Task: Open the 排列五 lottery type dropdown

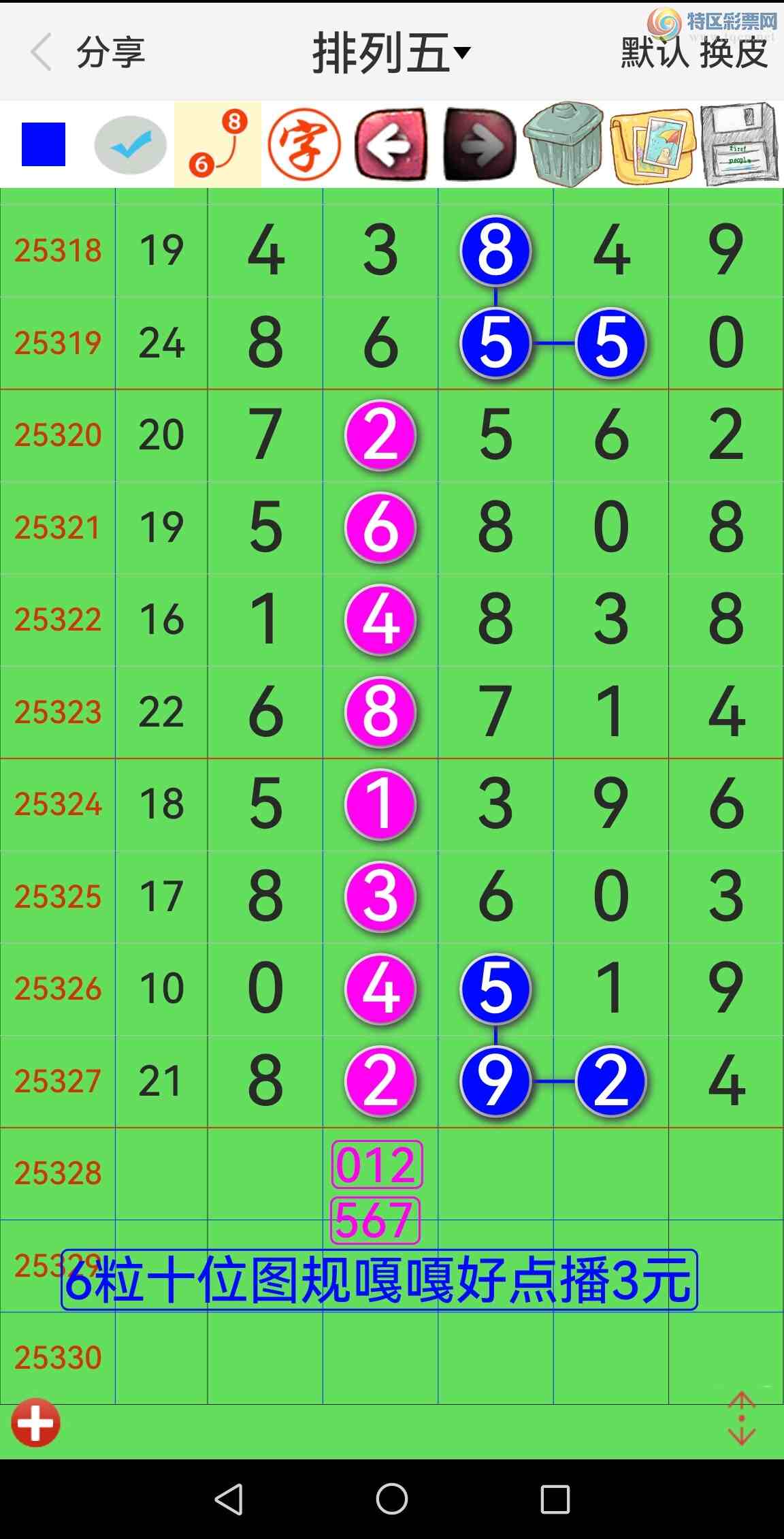Action: 391,53
